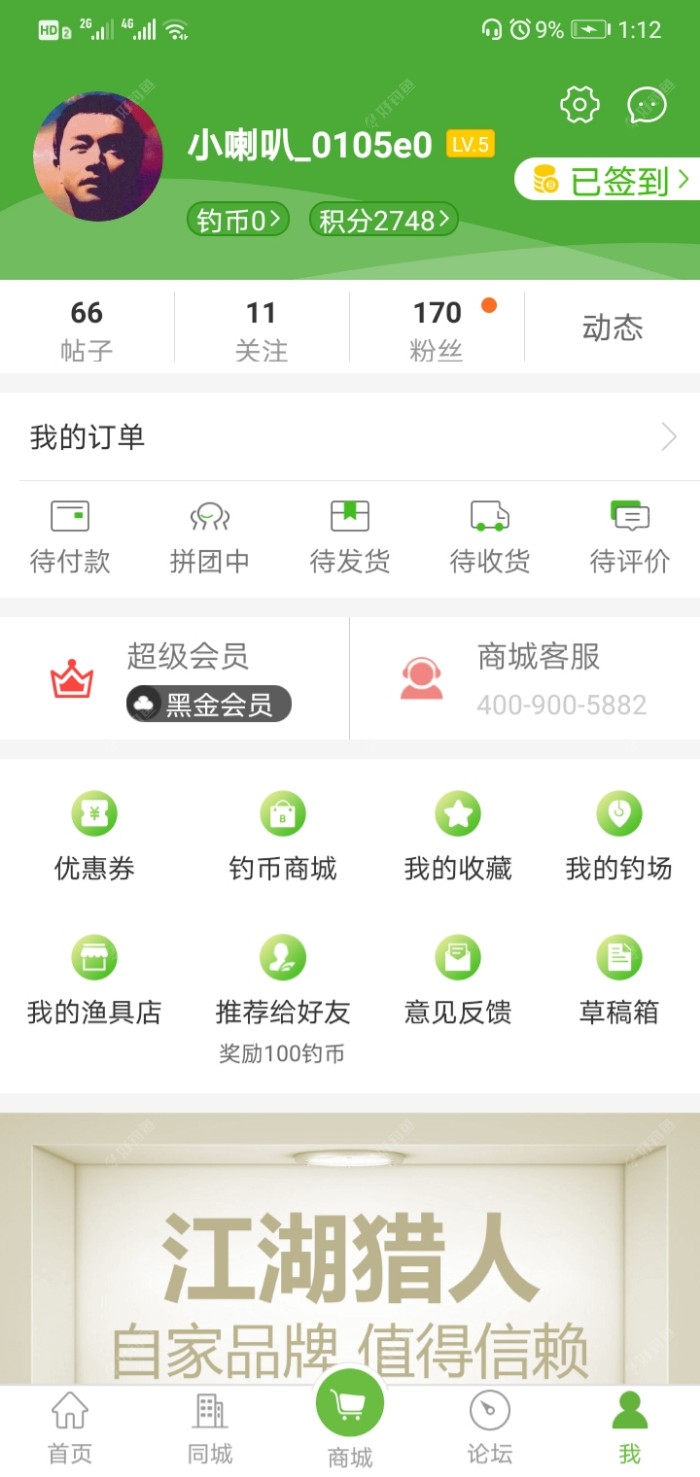Open the 钓币0 balance chip
The width and height of the screenshot is (700, 1477).
tap(238, 220)
